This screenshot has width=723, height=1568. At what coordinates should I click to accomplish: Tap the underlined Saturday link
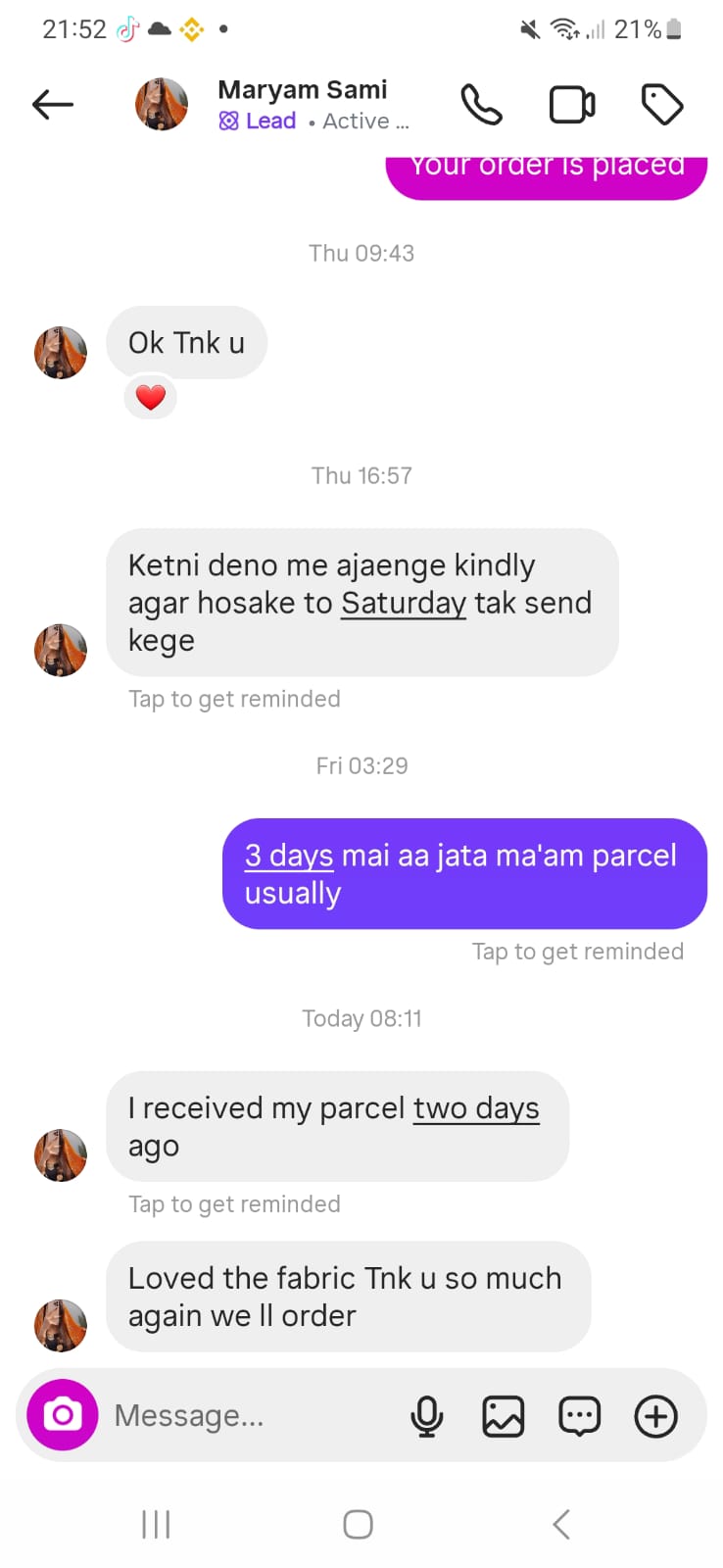point(403,603)
